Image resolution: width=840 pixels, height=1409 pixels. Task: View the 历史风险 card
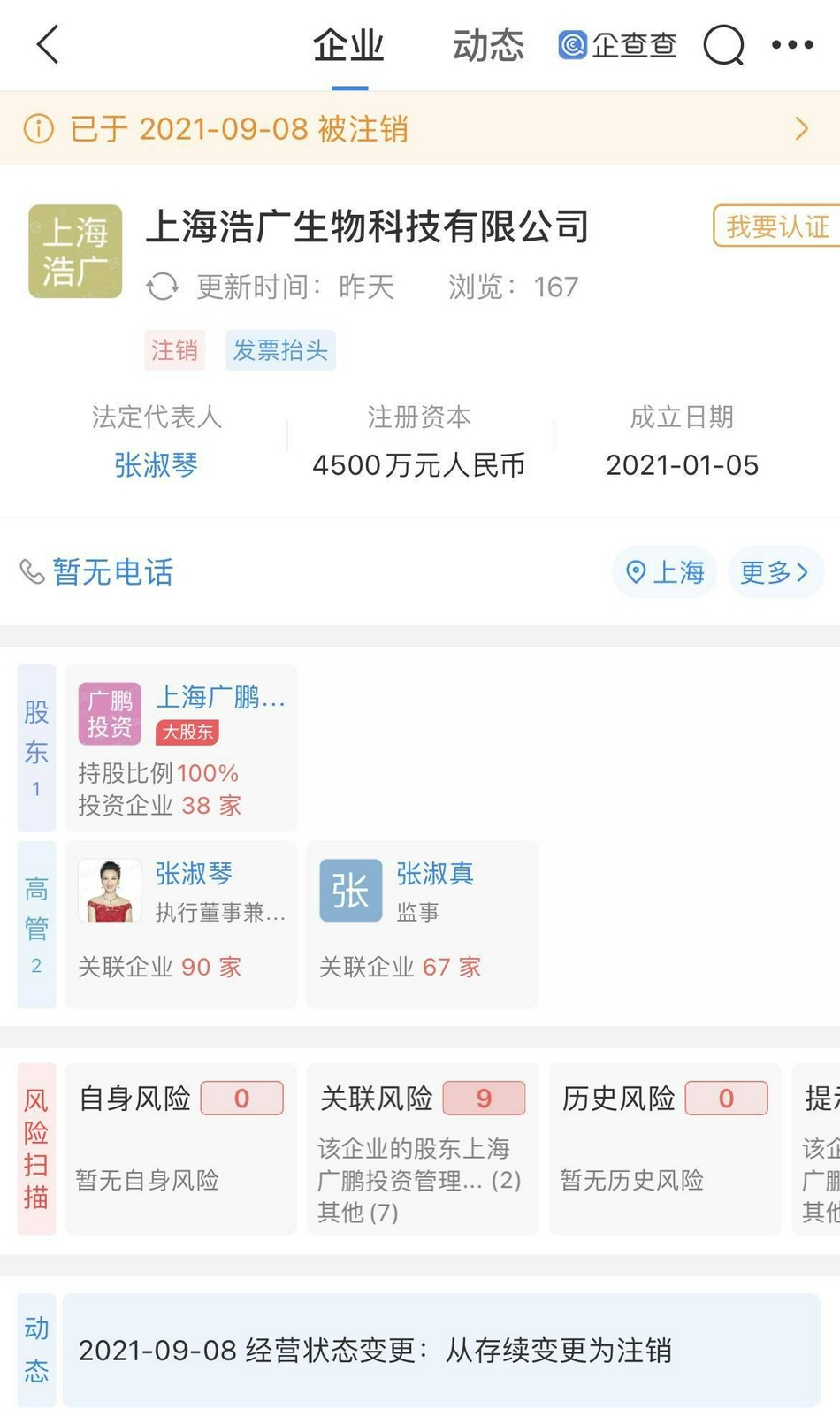[665, 1148]
